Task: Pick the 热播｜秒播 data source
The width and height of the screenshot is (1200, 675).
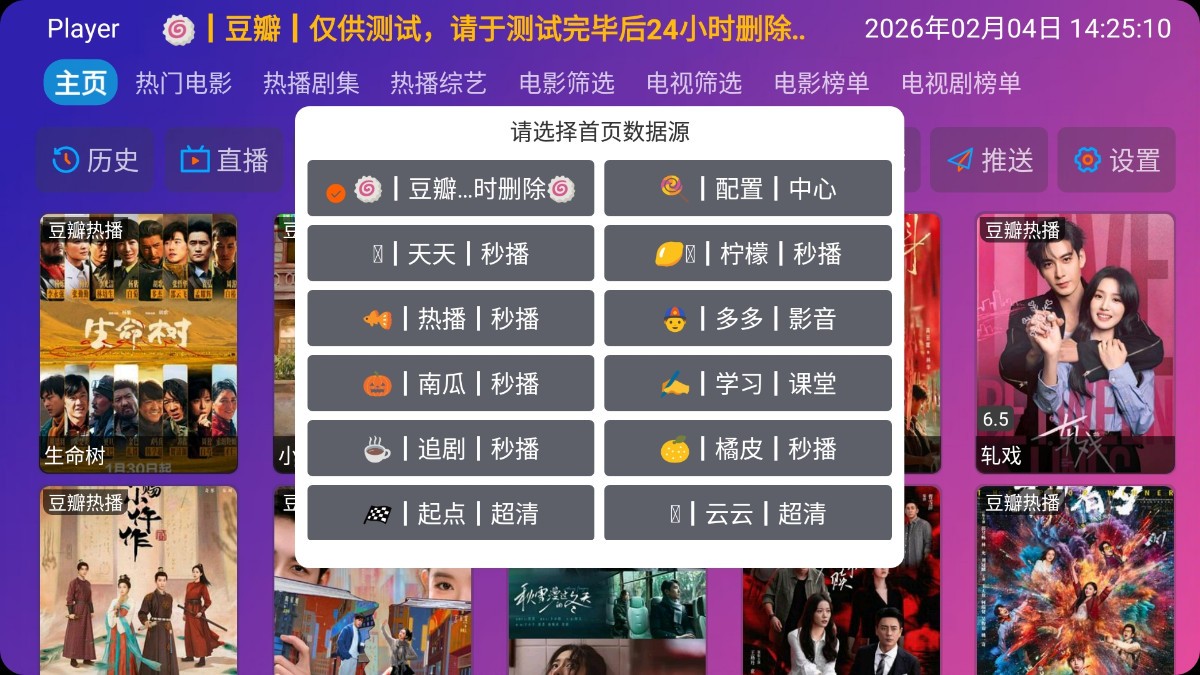Action: (450, 318)
